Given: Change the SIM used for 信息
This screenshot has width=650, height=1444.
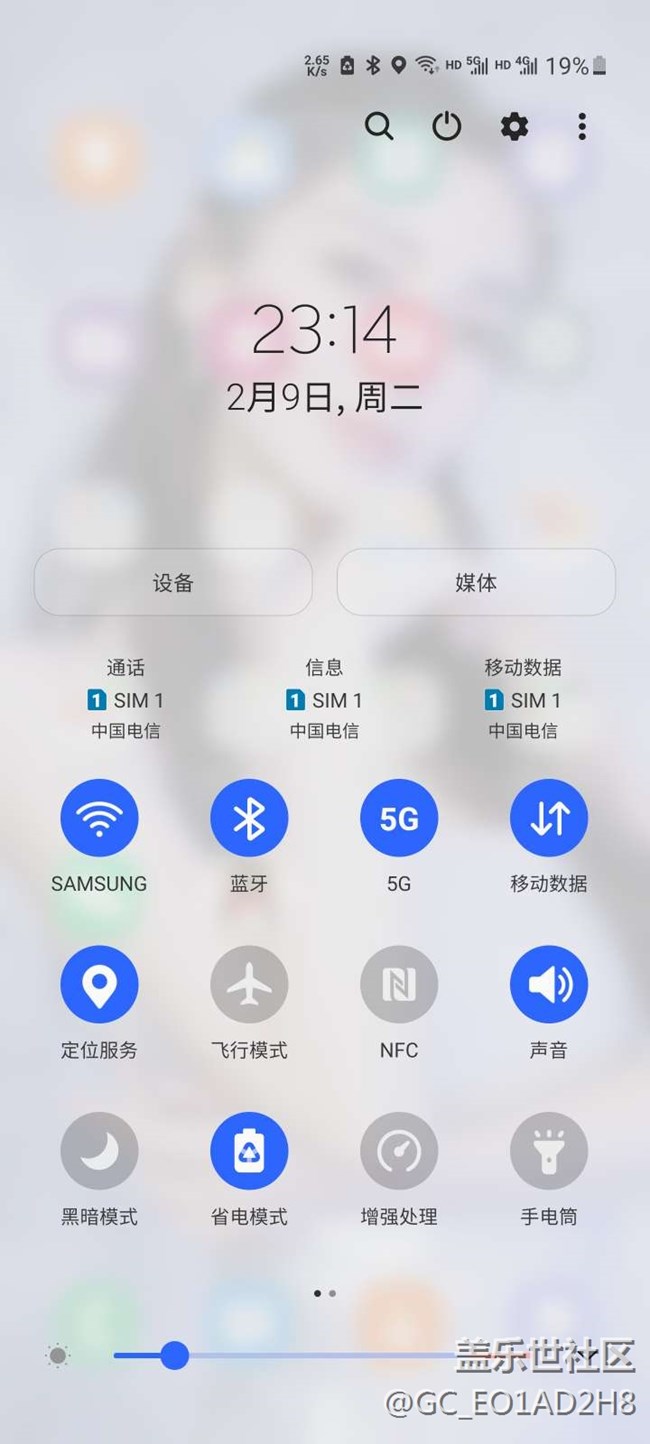Looking at the screenshot, I should 324,699.
